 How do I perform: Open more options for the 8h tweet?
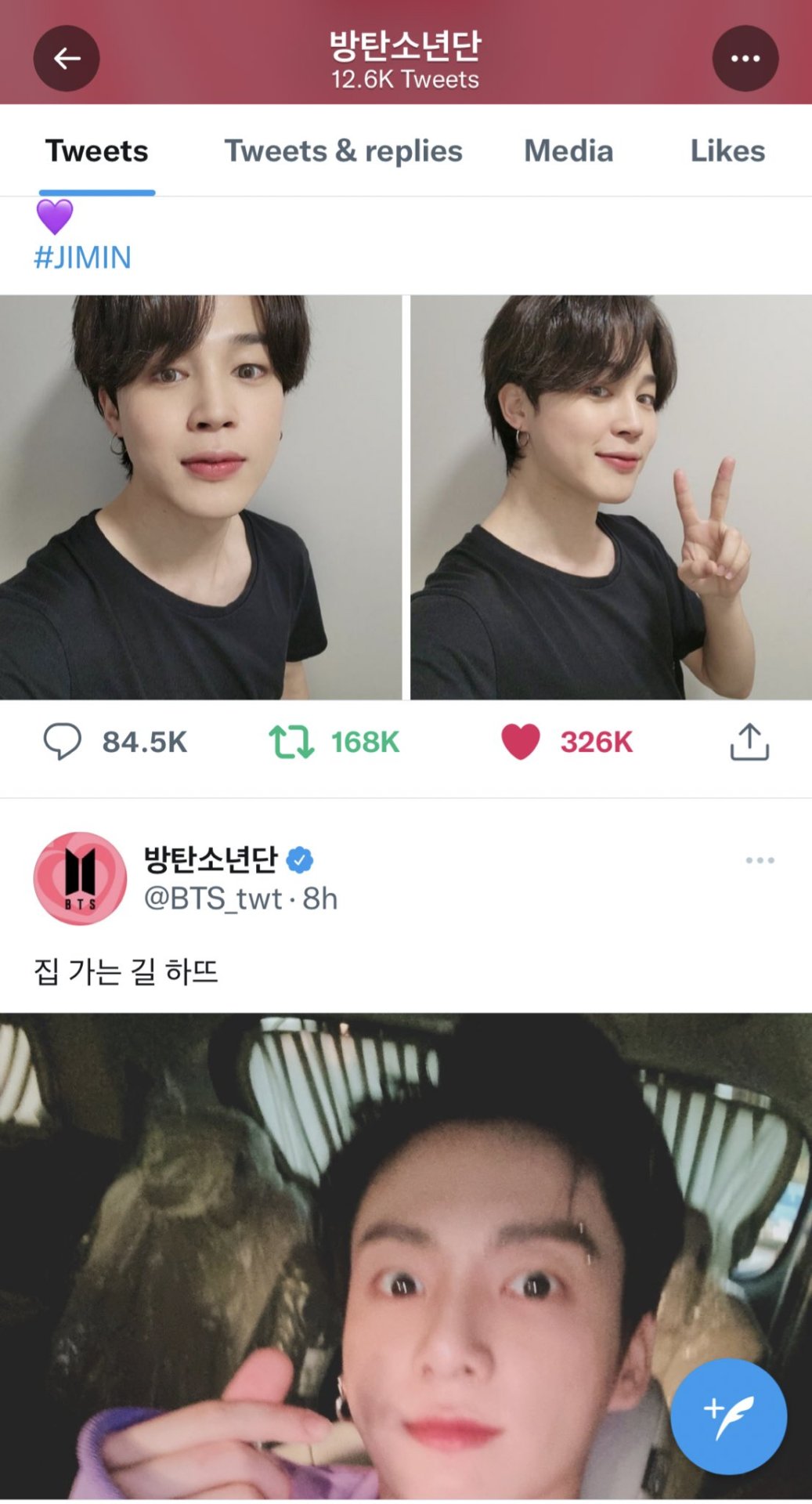click(x=760, y=860)
